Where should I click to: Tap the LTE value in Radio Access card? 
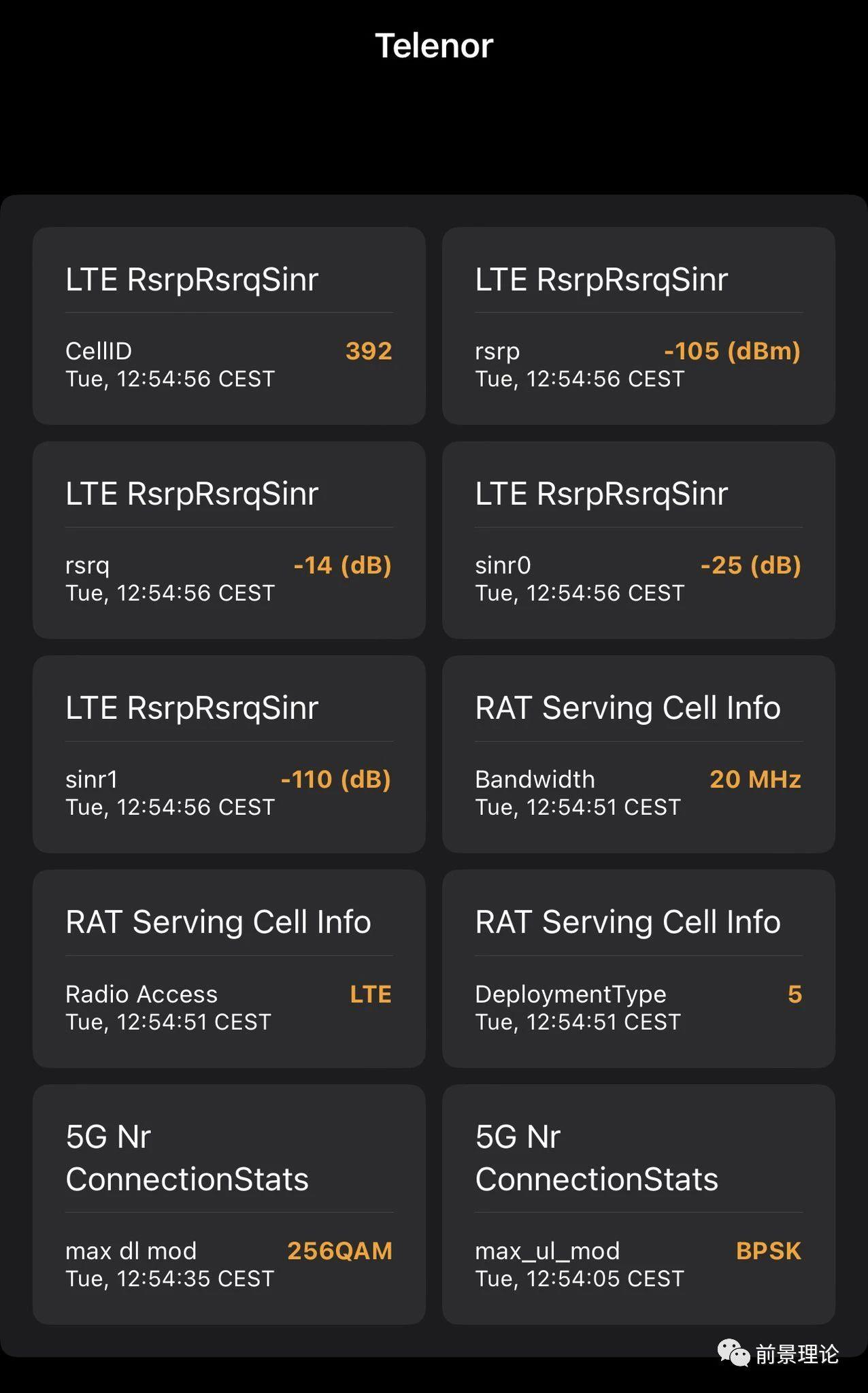[x=370, y=994]
